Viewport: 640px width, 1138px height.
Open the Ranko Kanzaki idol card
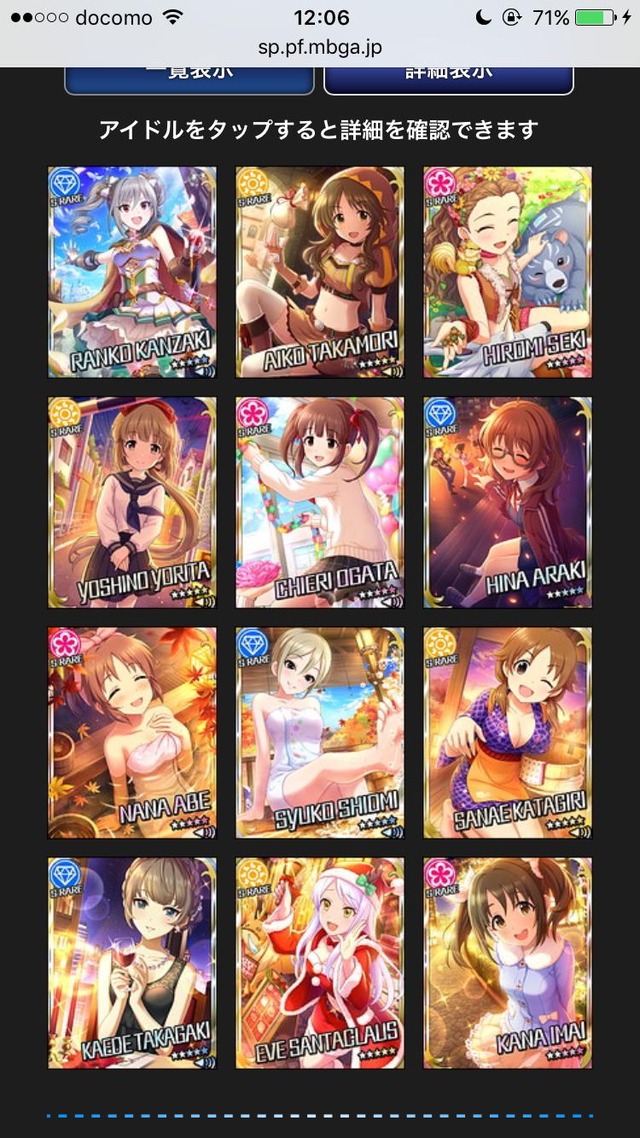coord(132,272)
